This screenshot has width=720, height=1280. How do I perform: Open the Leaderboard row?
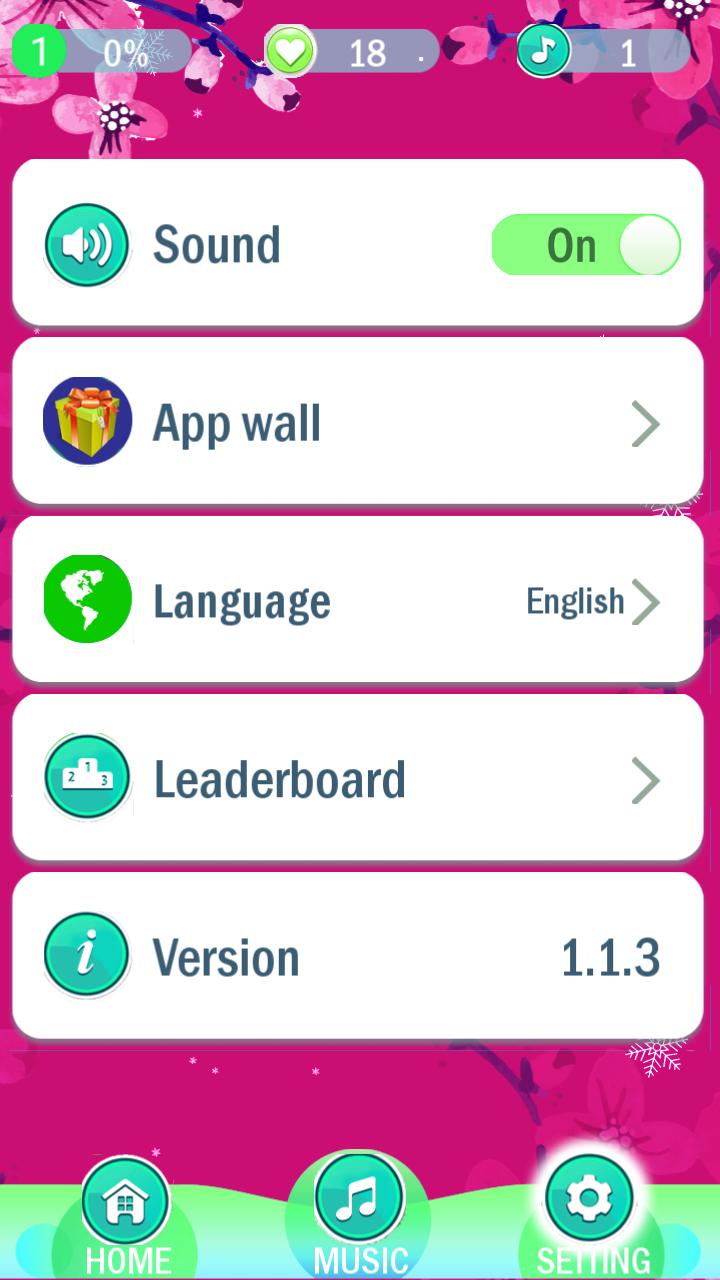pyautogui.click(x=358, y=777)
